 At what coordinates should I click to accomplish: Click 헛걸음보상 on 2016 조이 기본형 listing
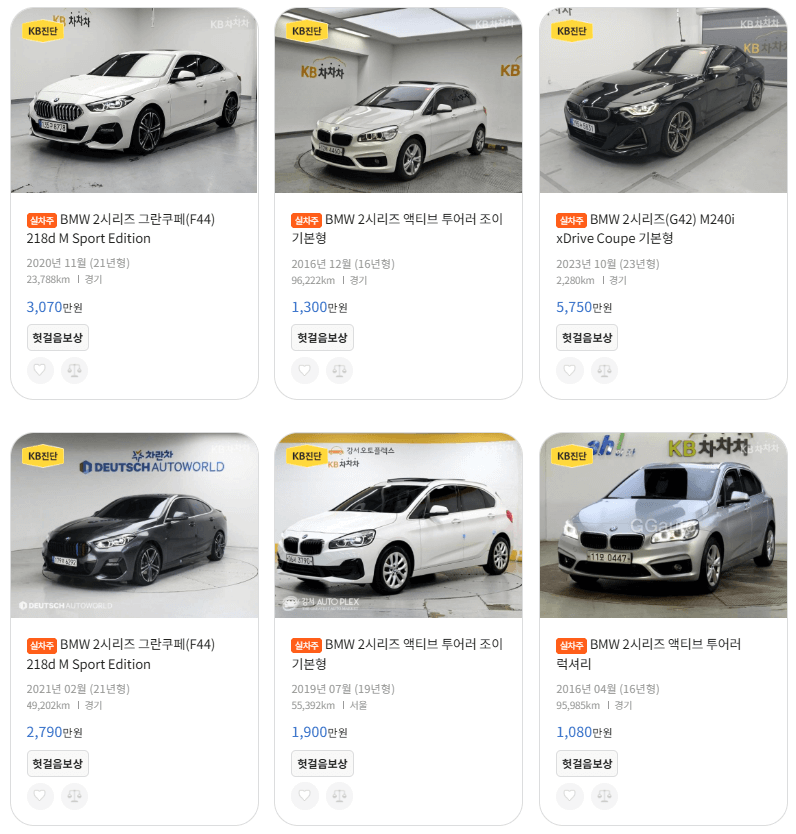323,337
